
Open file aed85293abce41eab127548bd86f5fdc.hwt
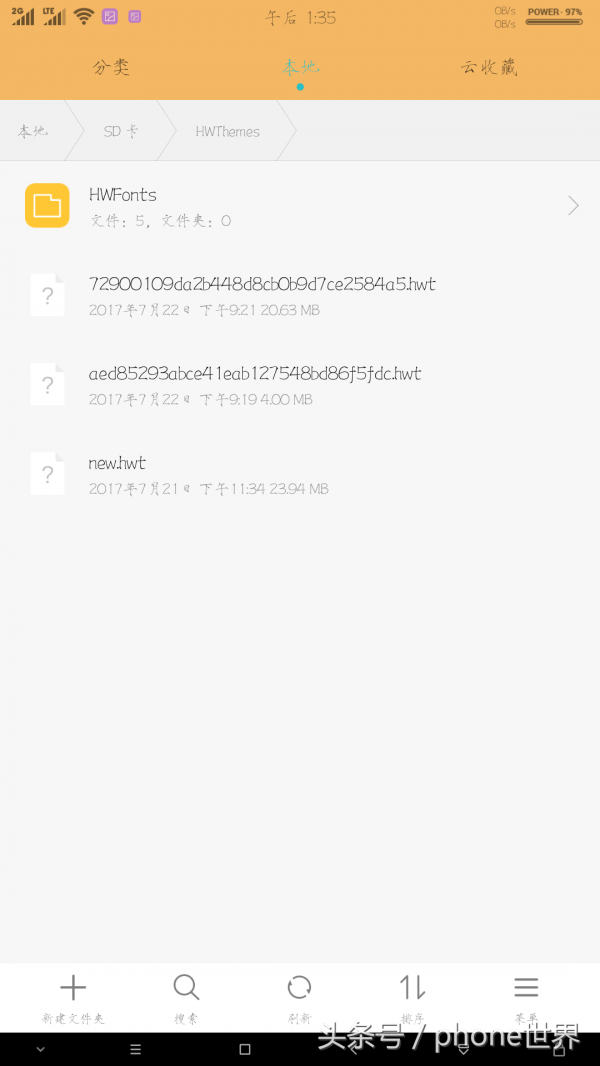300,385
